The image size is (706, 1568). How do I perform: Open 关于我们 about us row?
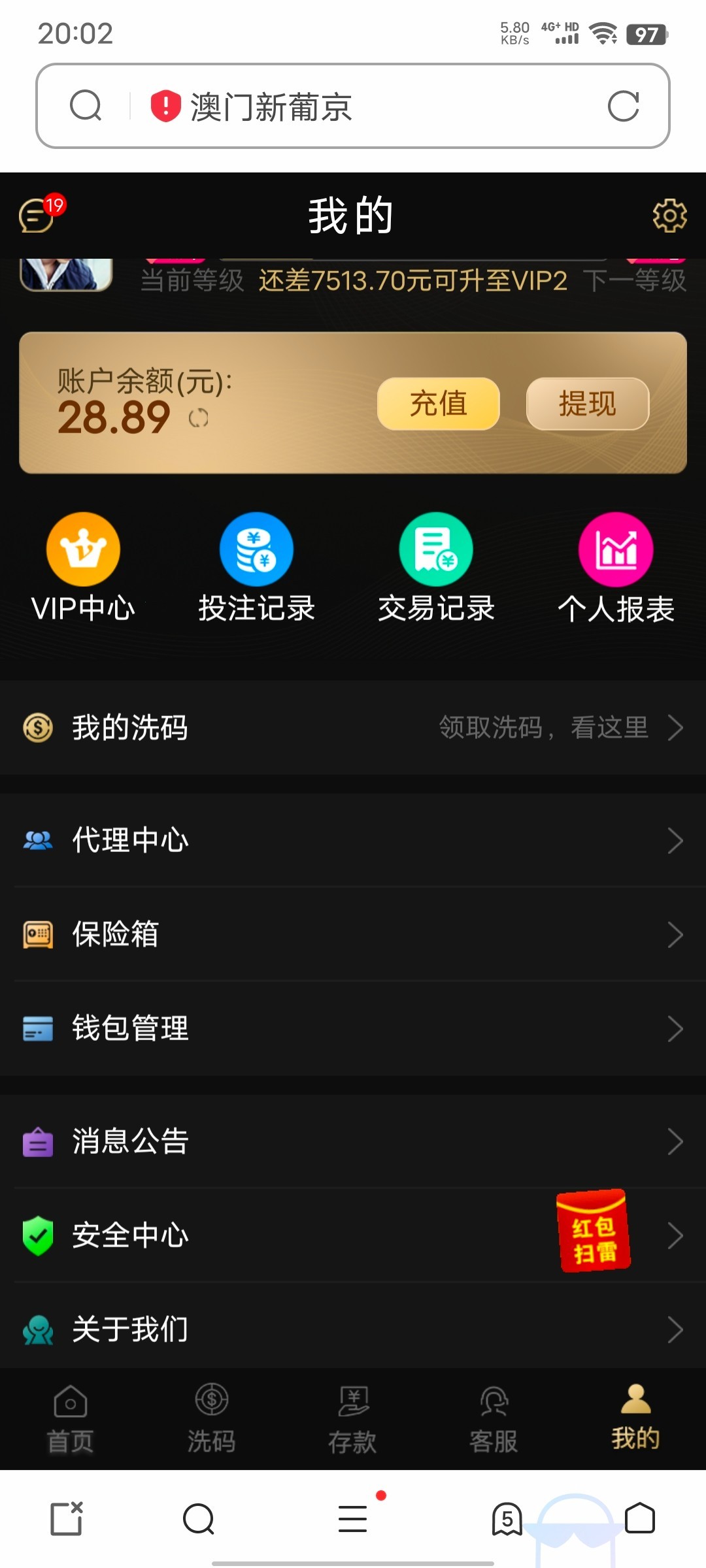[x=353, y=1329]
